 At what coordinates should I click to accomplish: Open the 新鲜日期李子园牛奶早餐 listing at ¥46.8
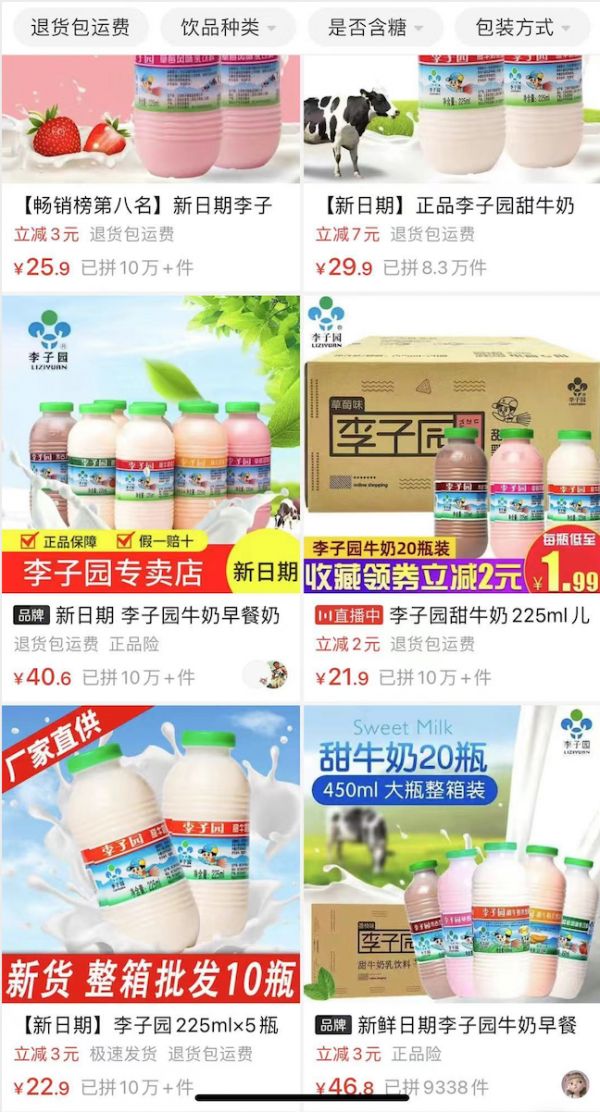click(x=450, y=1025)
